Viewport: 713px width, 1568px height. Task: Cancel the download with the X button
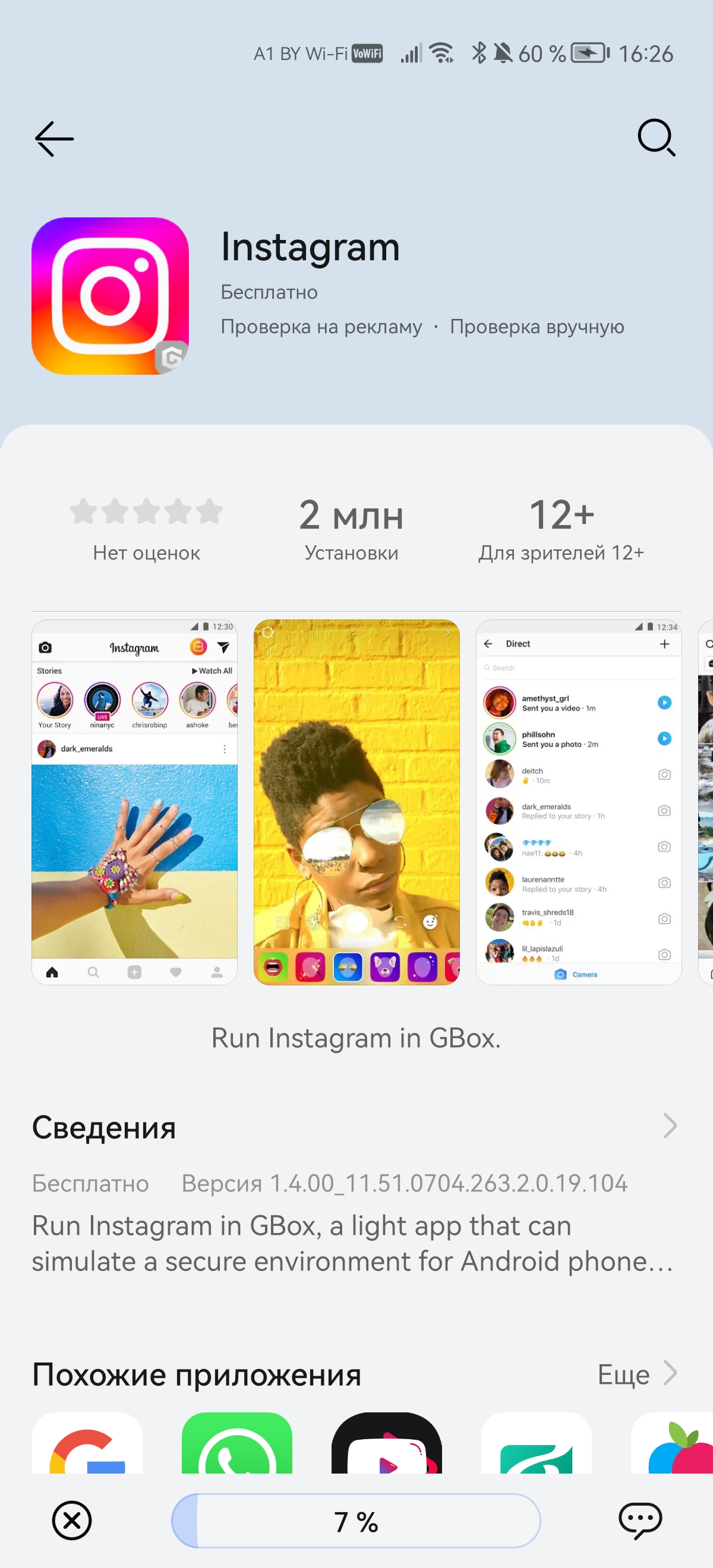point(72,1520)
